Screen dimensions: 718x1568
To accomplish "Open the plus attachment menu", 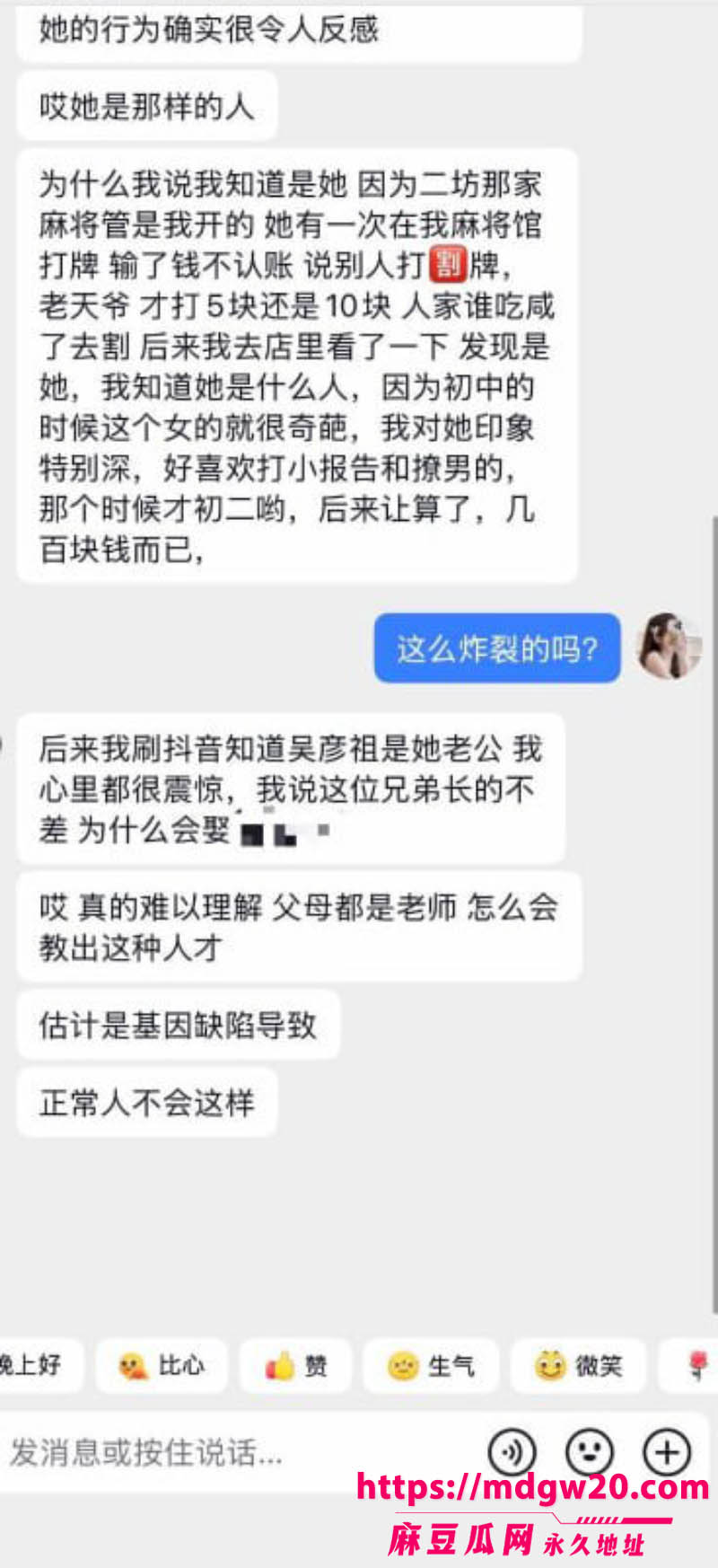I will [x=667, y=1451].
